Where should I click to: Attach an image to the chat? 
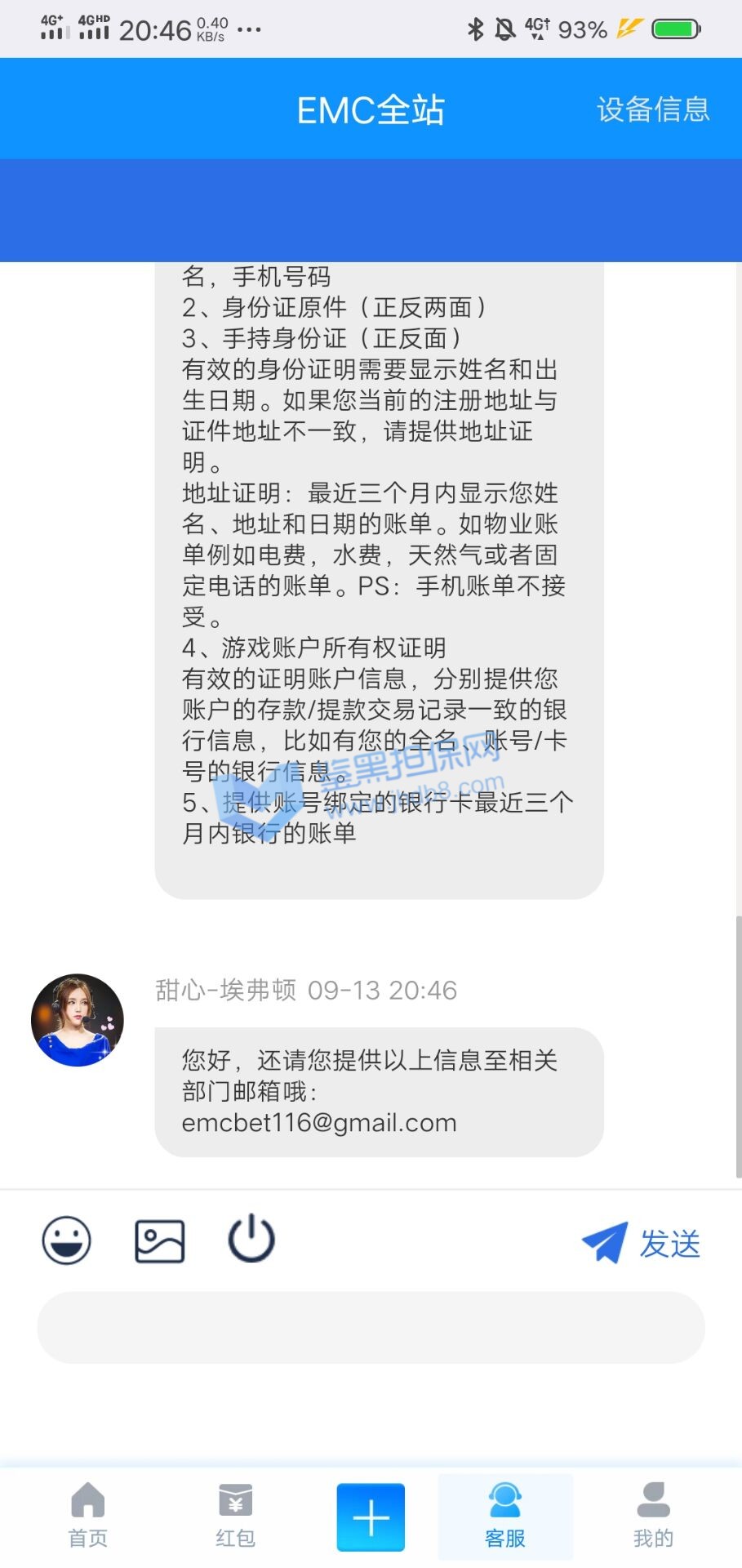[159, 1241]
